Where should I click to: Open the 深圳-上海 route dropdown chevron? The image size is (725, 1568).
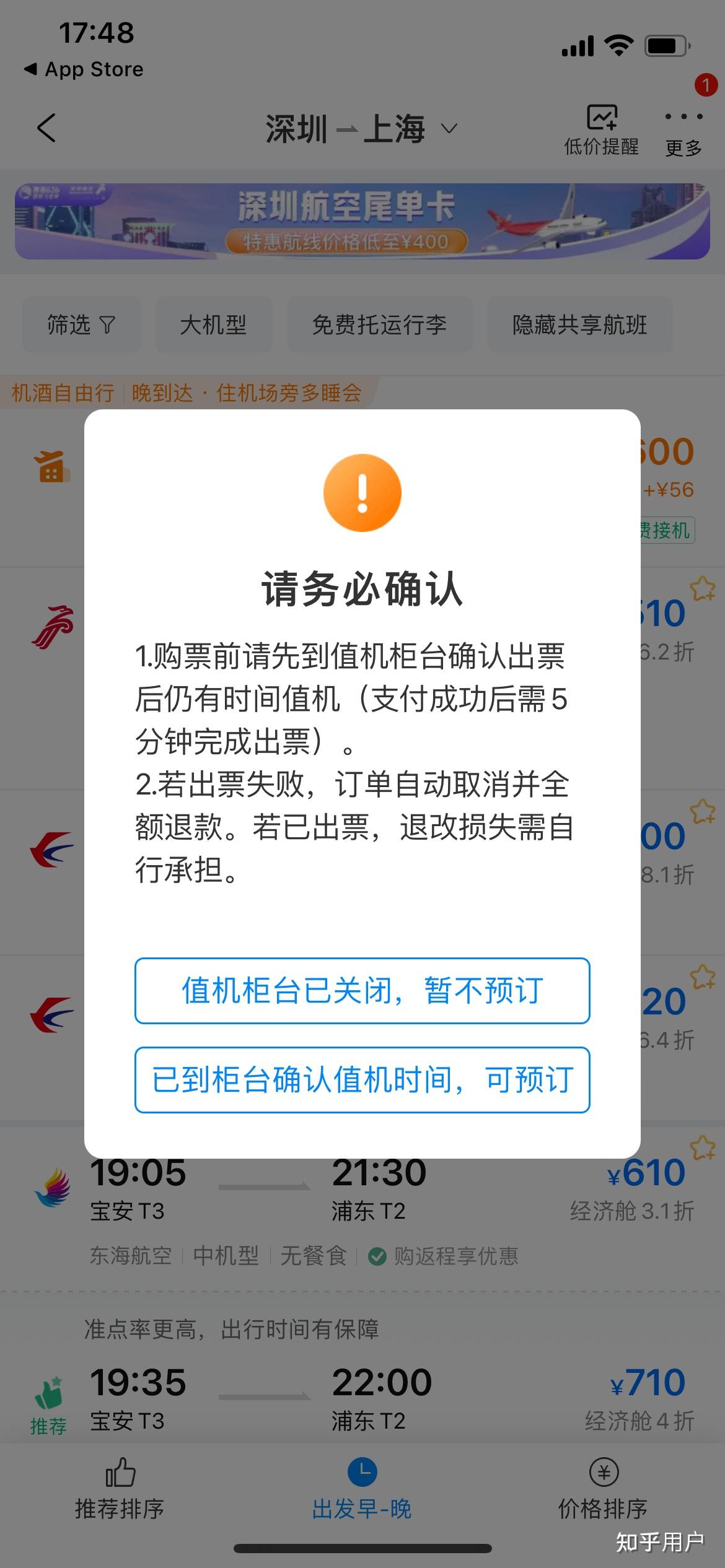[x=450, y=130]
